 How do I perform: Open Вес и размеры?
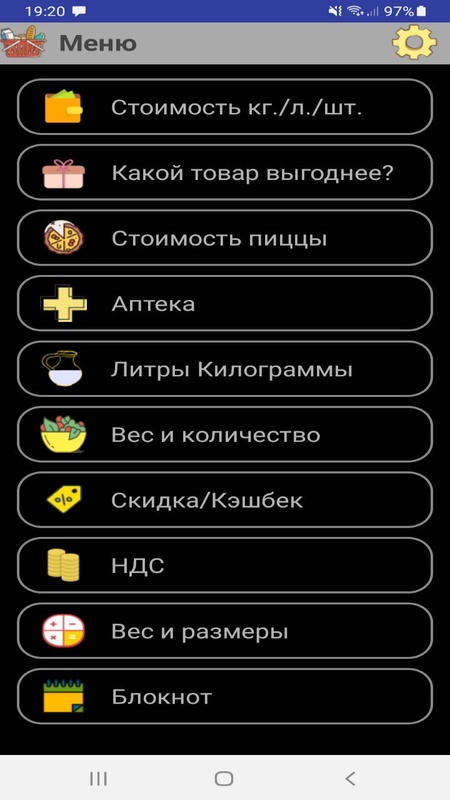(x=225, y=631)
